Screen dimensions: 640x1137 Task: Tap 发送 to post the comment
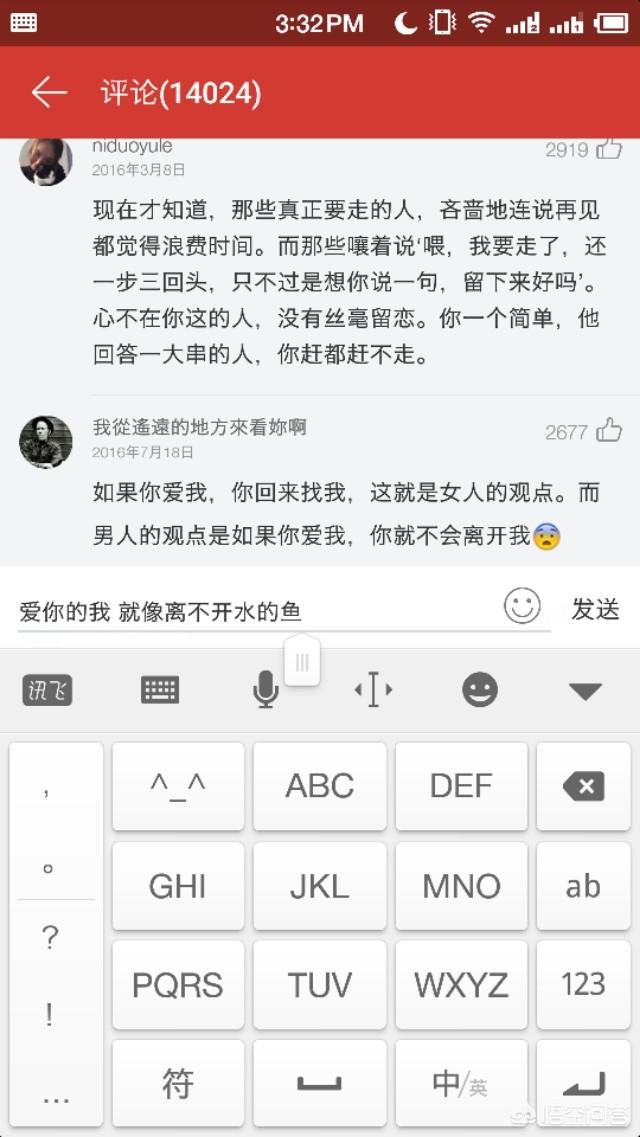(595, 609)
